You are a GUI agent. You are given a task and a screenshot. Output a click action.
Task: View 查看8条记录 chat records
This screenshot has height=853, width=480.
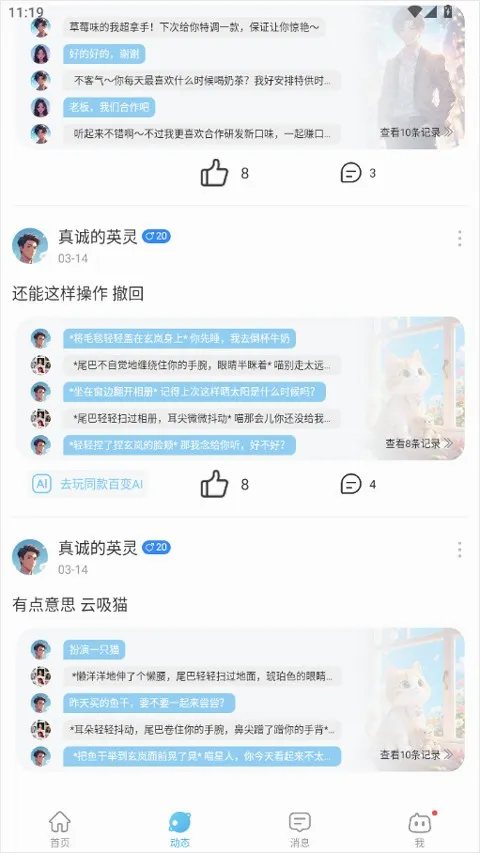pos(419,443)
